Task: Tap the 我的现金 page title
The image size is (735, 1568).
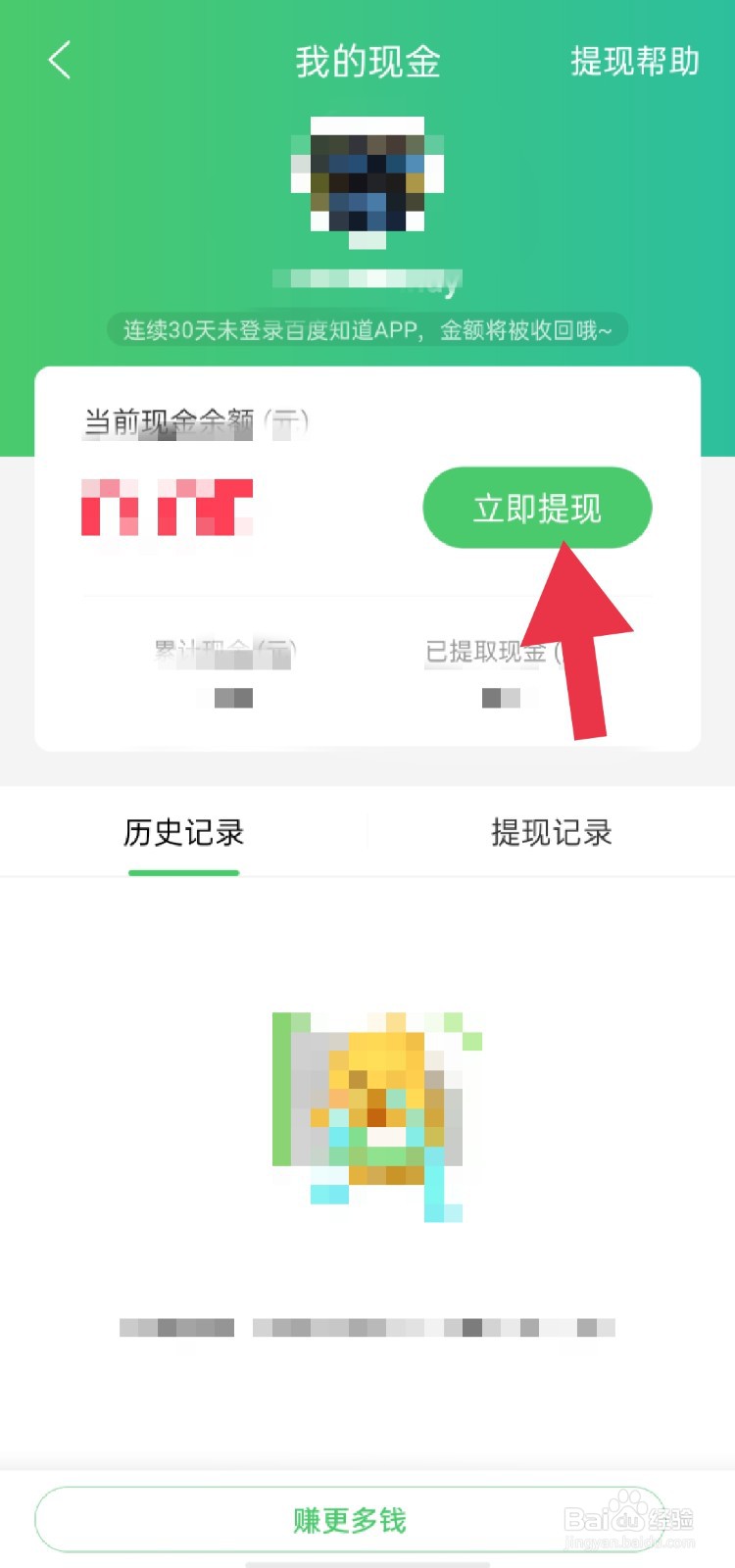Action: coord(367,61)
